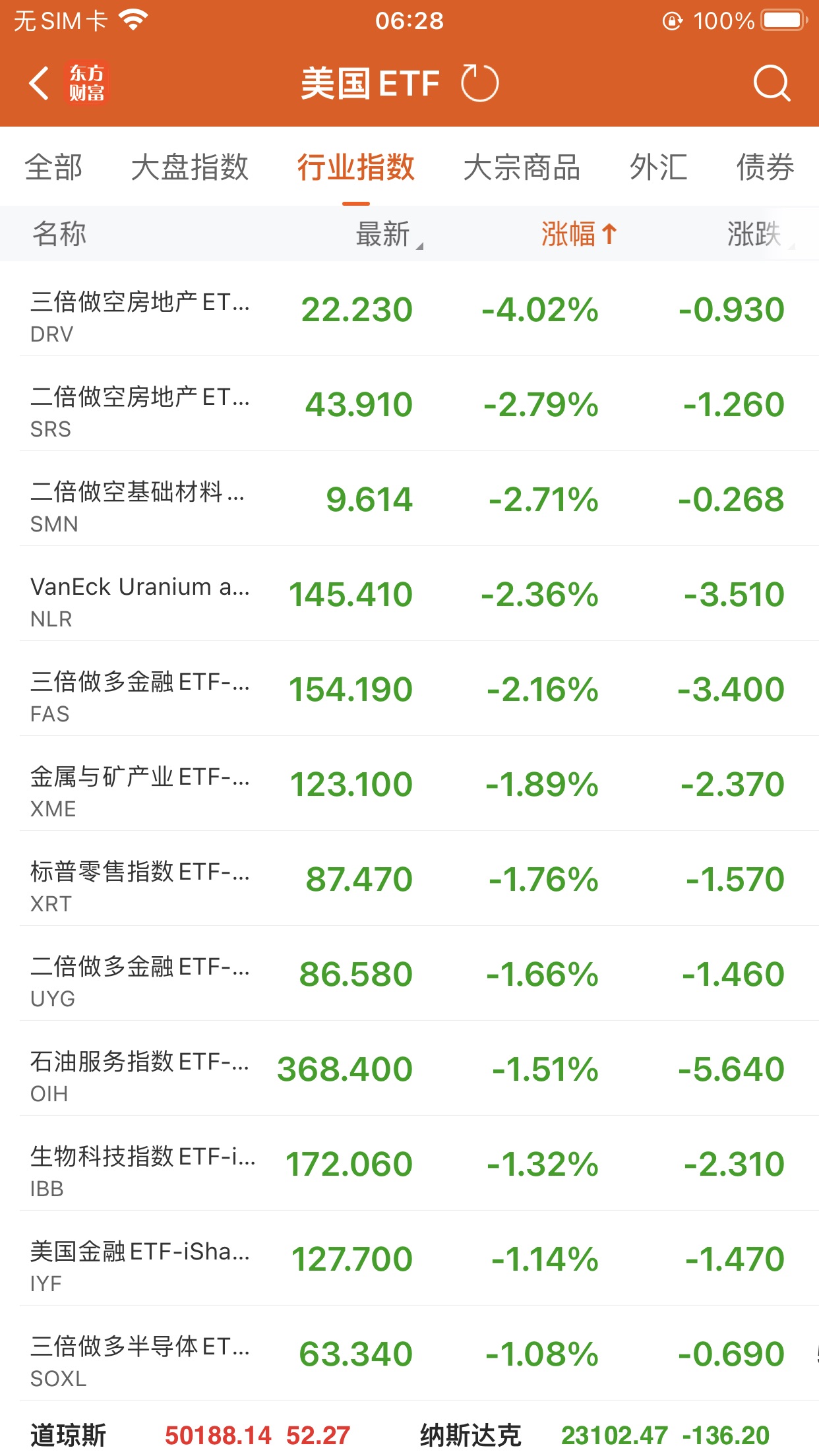View the FAS ETF details
This screenshot has width=819, height=1456.
click(409, 689)
